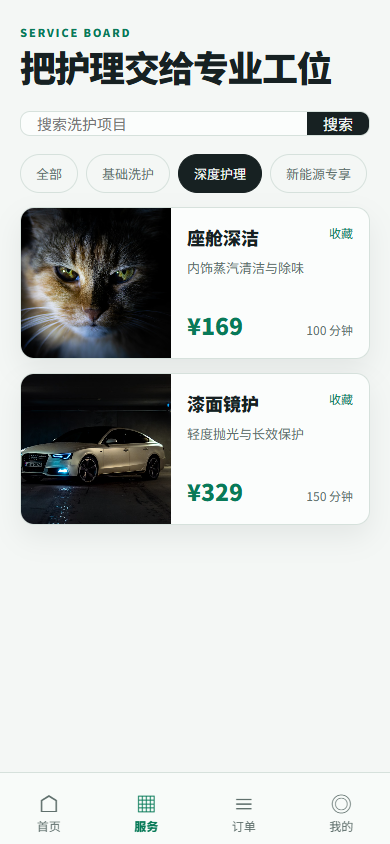This screenshot has width=390, height=844.
Task: Tap 收藏 on the 座舱深洁 card
Action: (341, 234)
